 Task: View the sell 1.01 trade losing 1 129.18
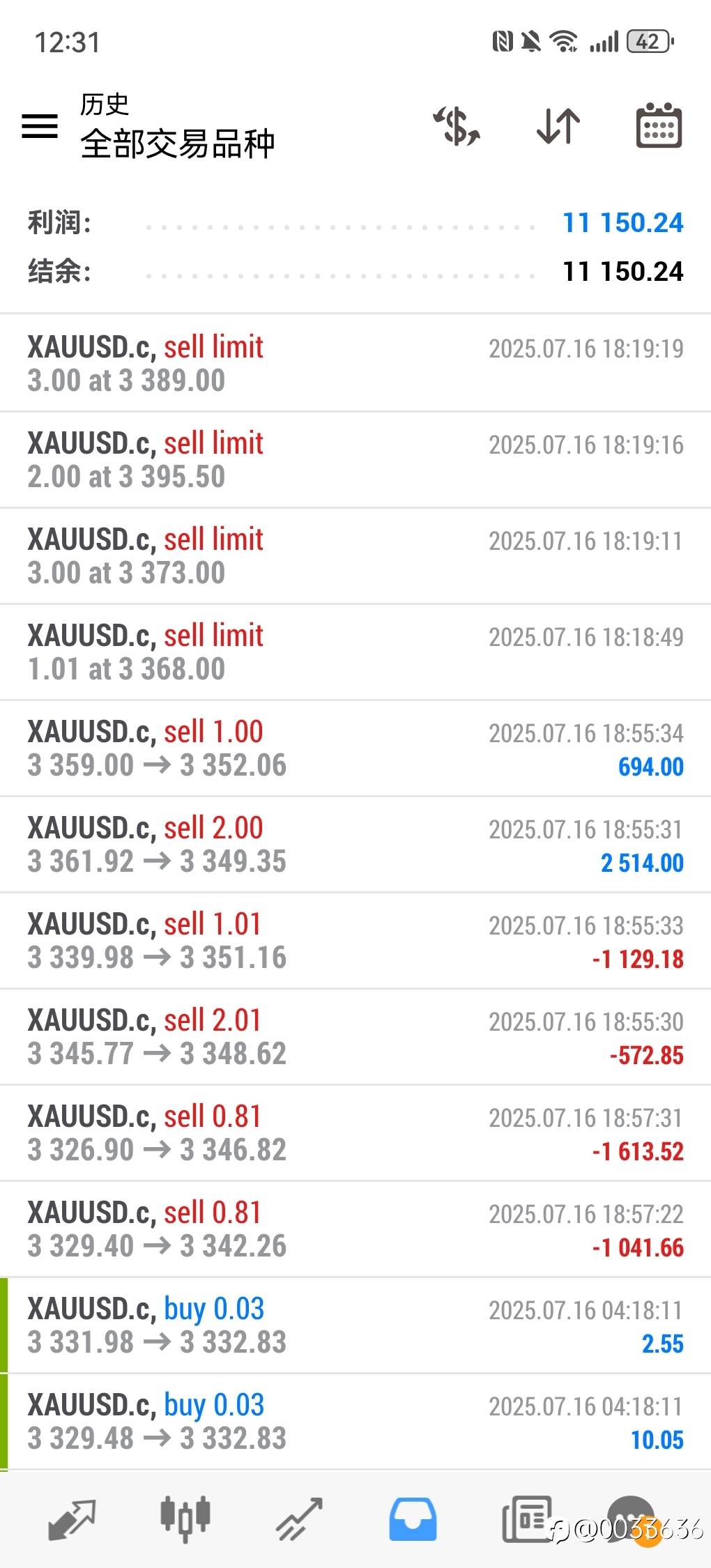[x=355, y=940]
